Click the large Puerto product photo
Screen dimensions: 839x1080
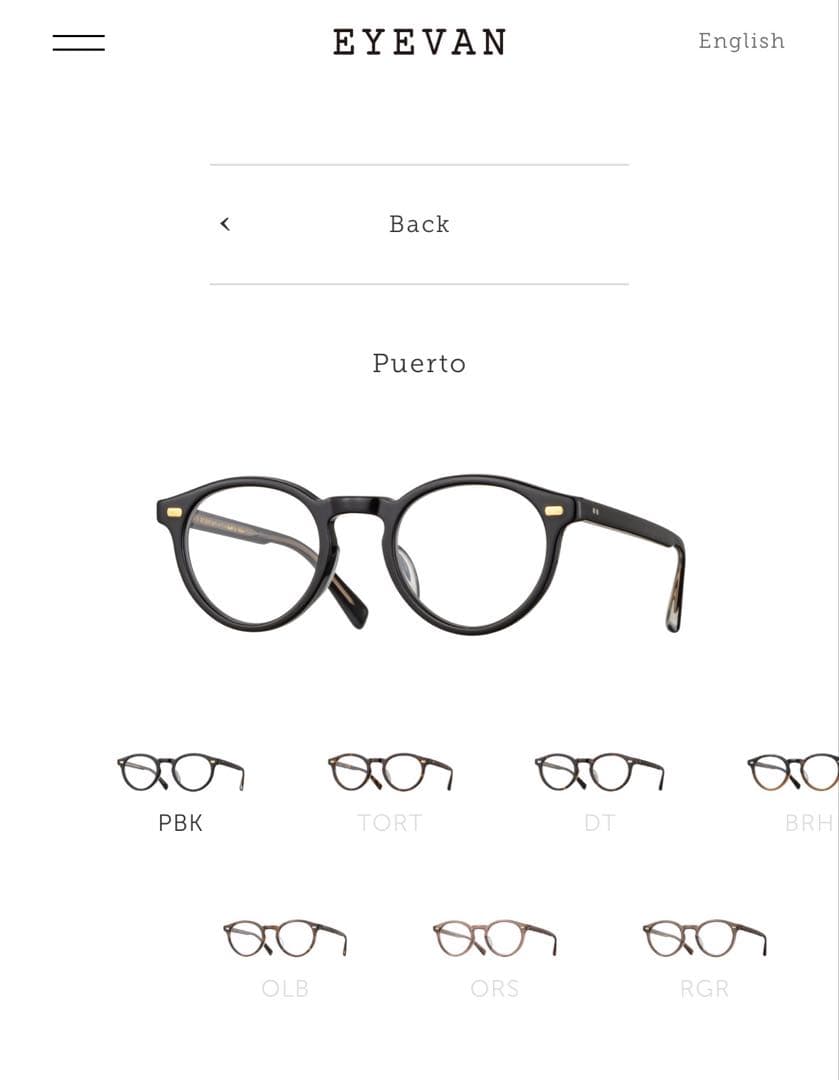tap(419, 555)
